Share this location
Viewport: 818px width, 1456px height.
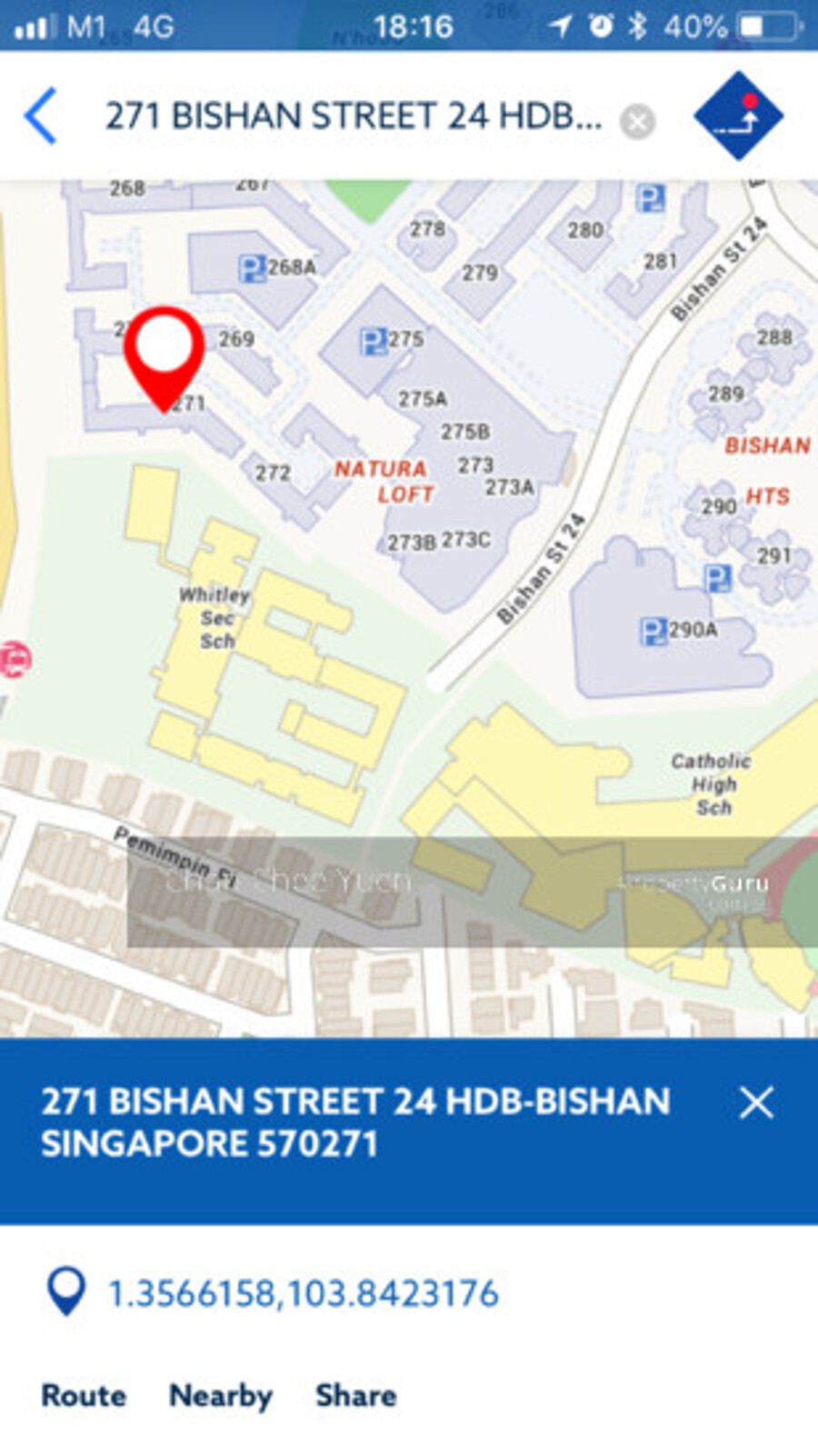pos(355,1395)
